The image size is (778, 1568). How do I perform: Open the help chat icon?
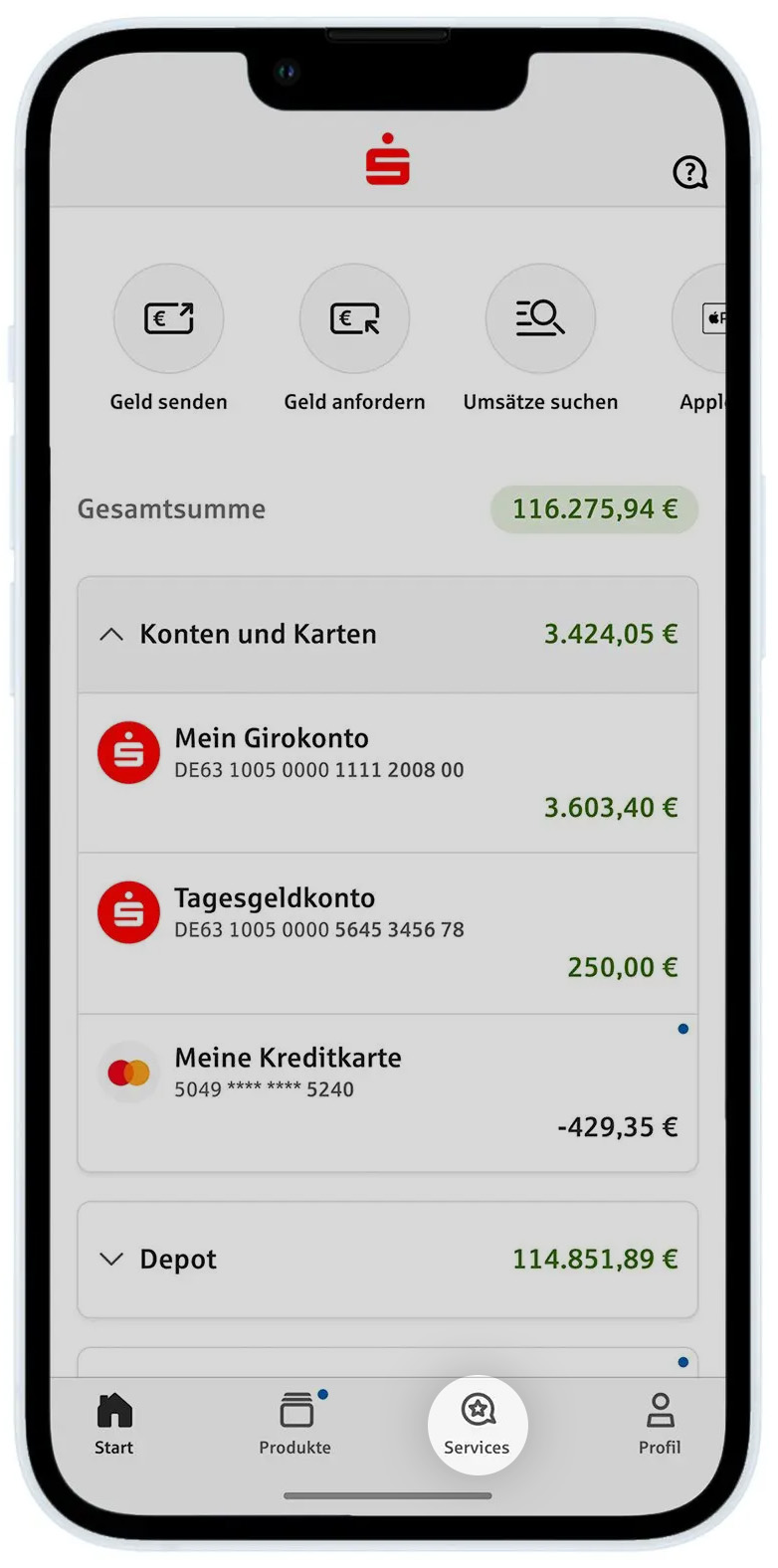click(x=689, y=172)
